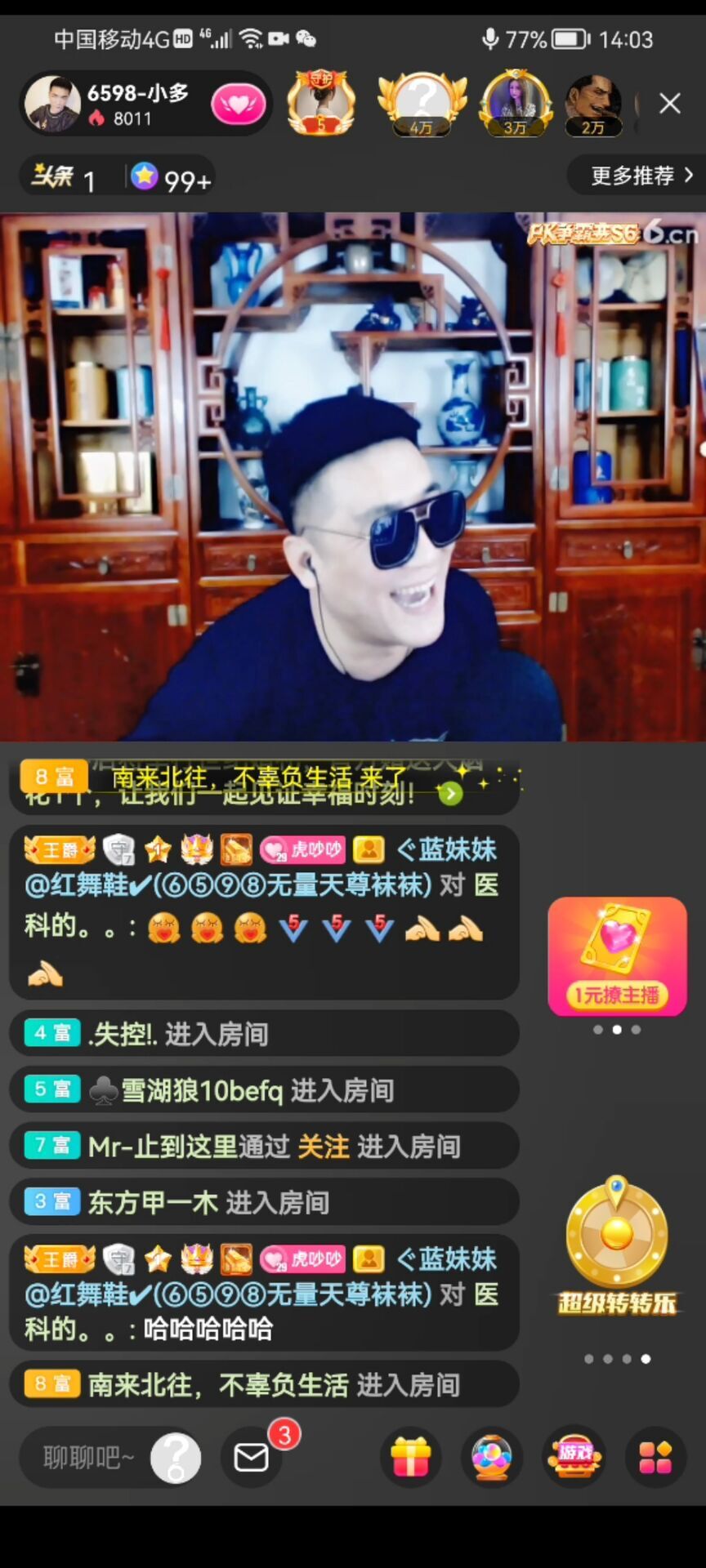Tap the green arrow on the welcome banner

click(450, 793)
